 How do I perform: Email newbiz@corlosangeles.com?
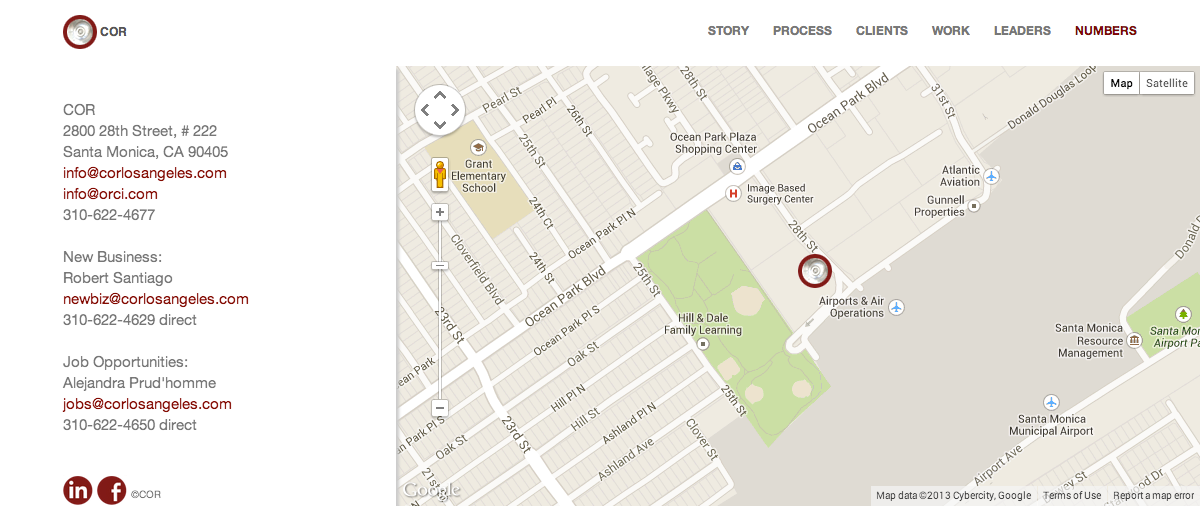[x=155, y=299]
